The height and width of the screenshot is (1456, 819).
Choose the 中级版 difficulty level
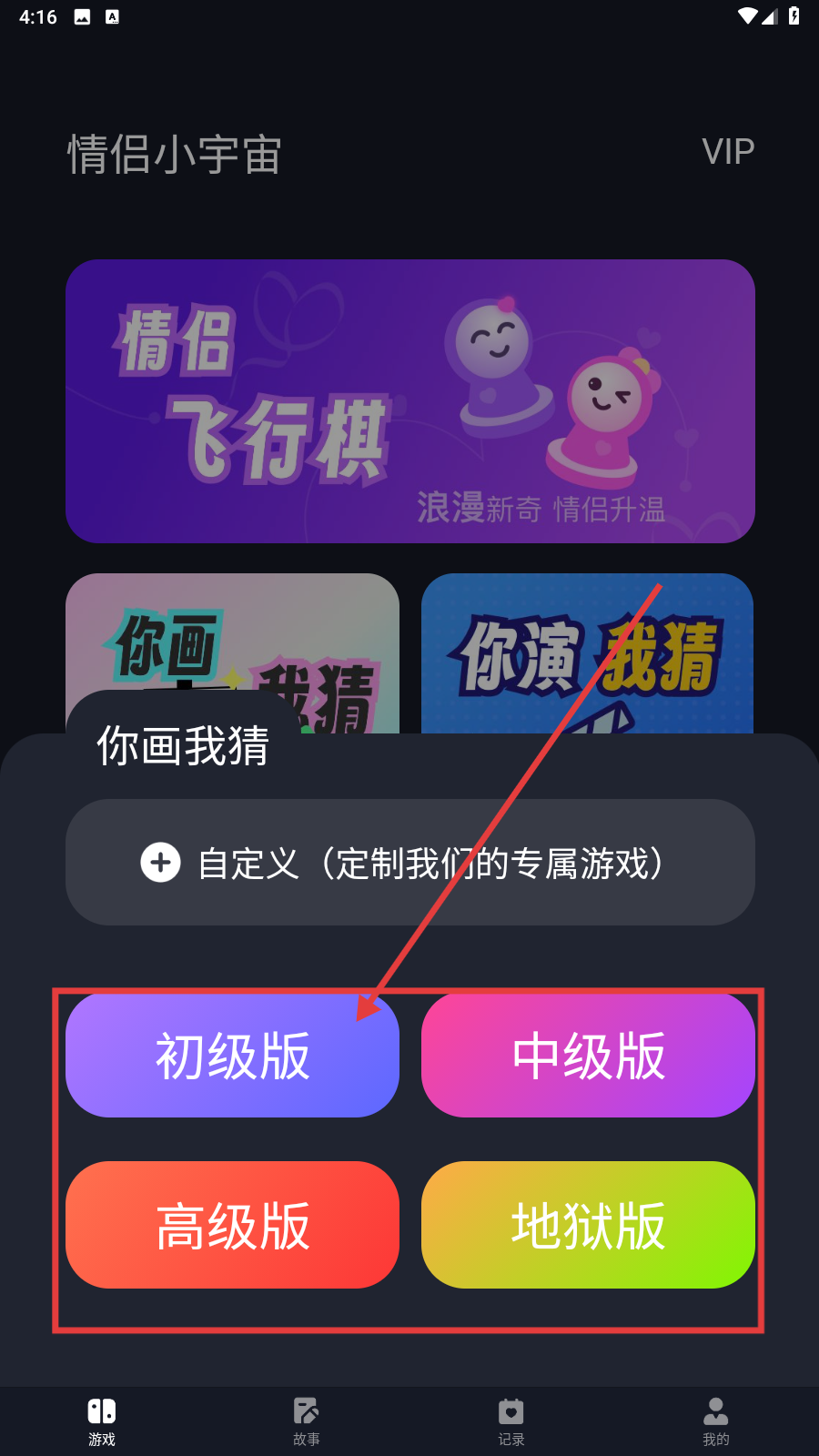click(588, 1056)
